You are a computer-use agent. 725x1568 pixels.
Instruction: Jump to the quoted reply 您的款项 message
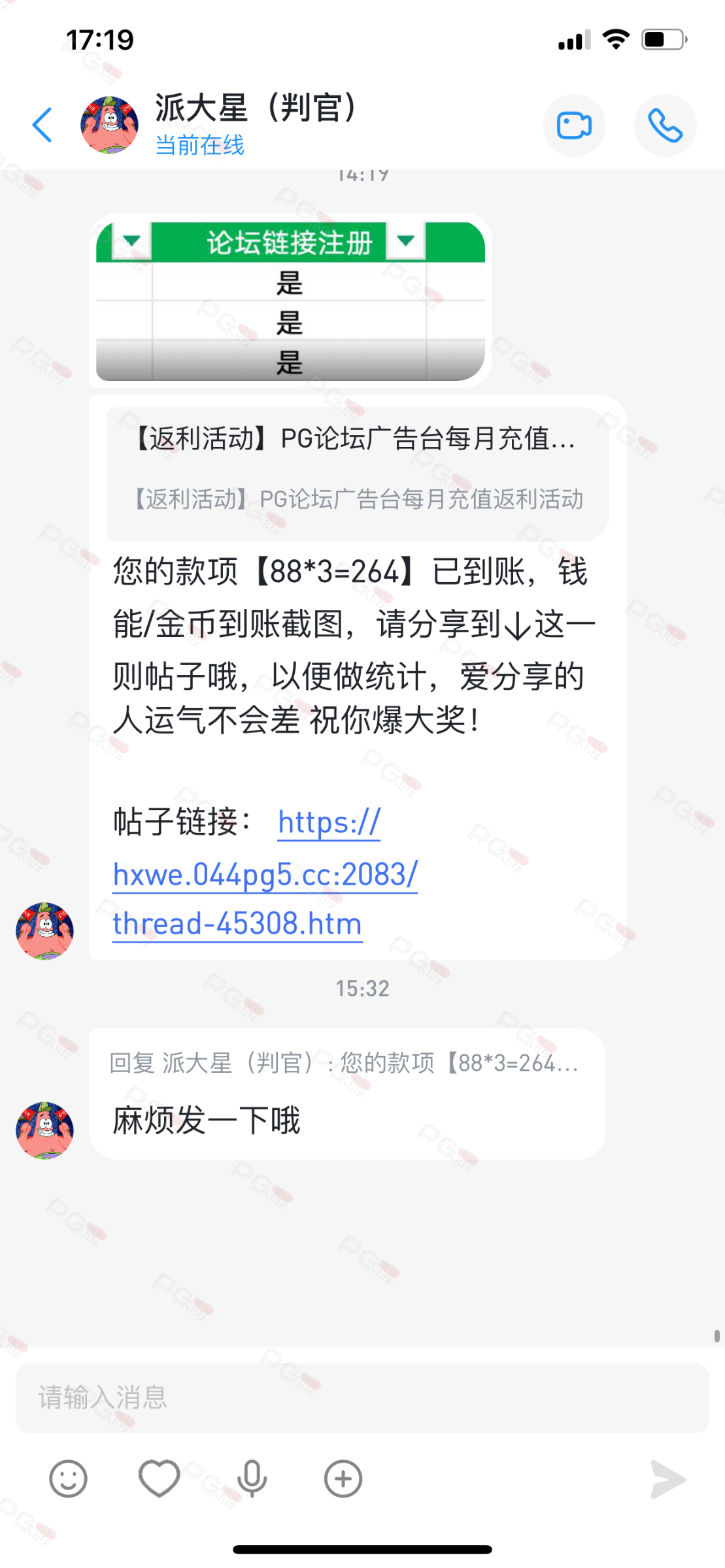pos(343,1063)
